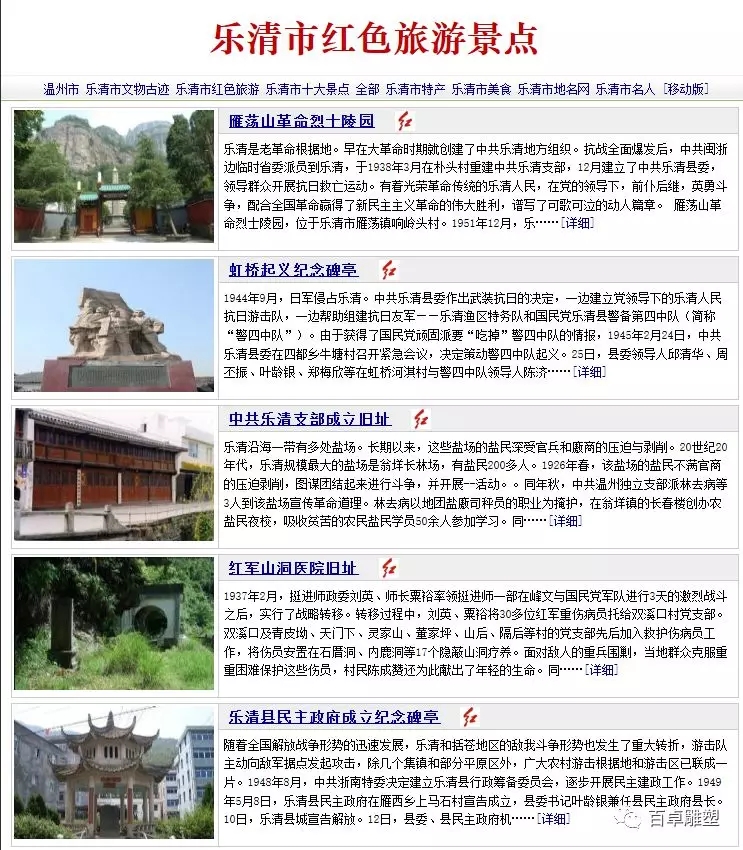This screenshot has width=743, height=850.
Task: Visit the 乐清市特产 page
Action: pos(415,89)
